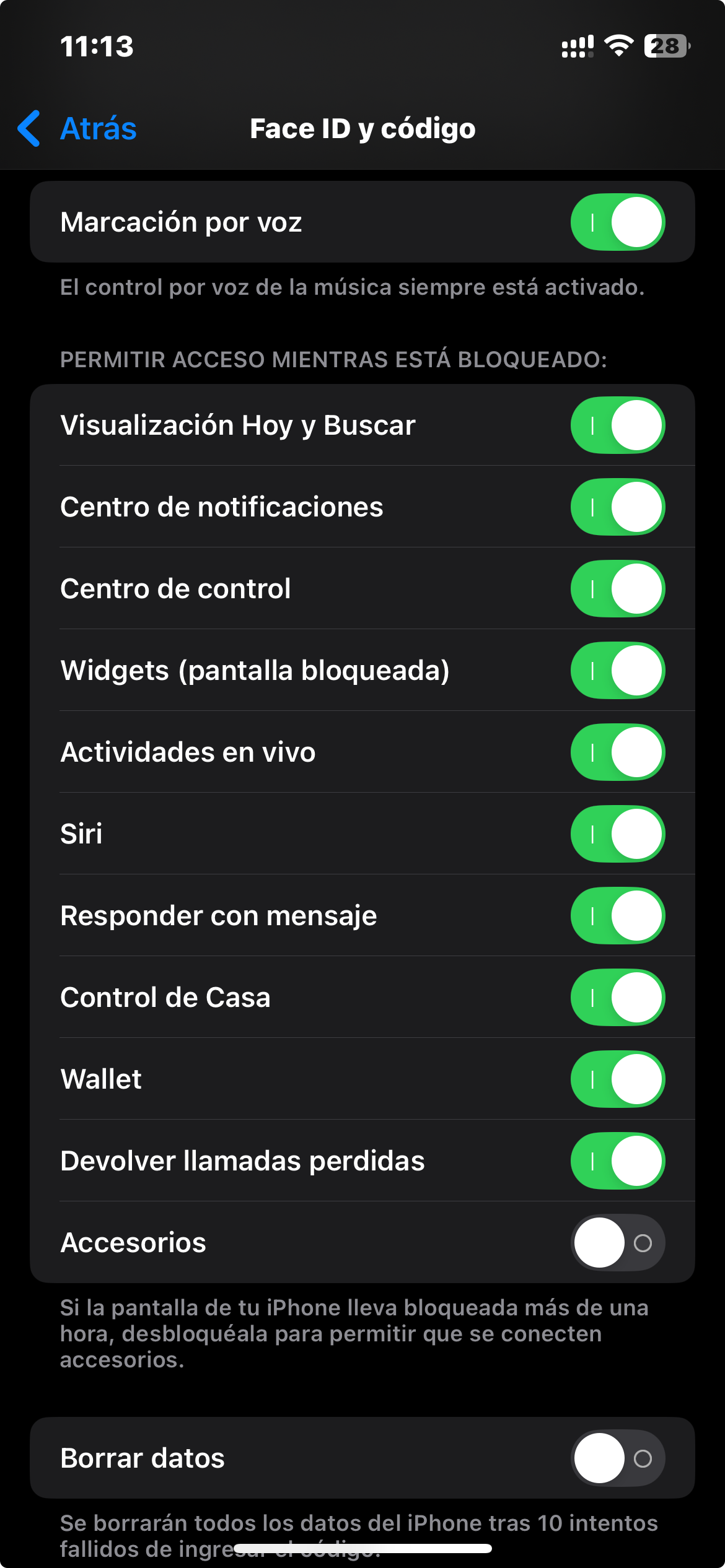The image size is (725, 1568).
Task: Go back with the Atrás button
Action: (78, 129)
